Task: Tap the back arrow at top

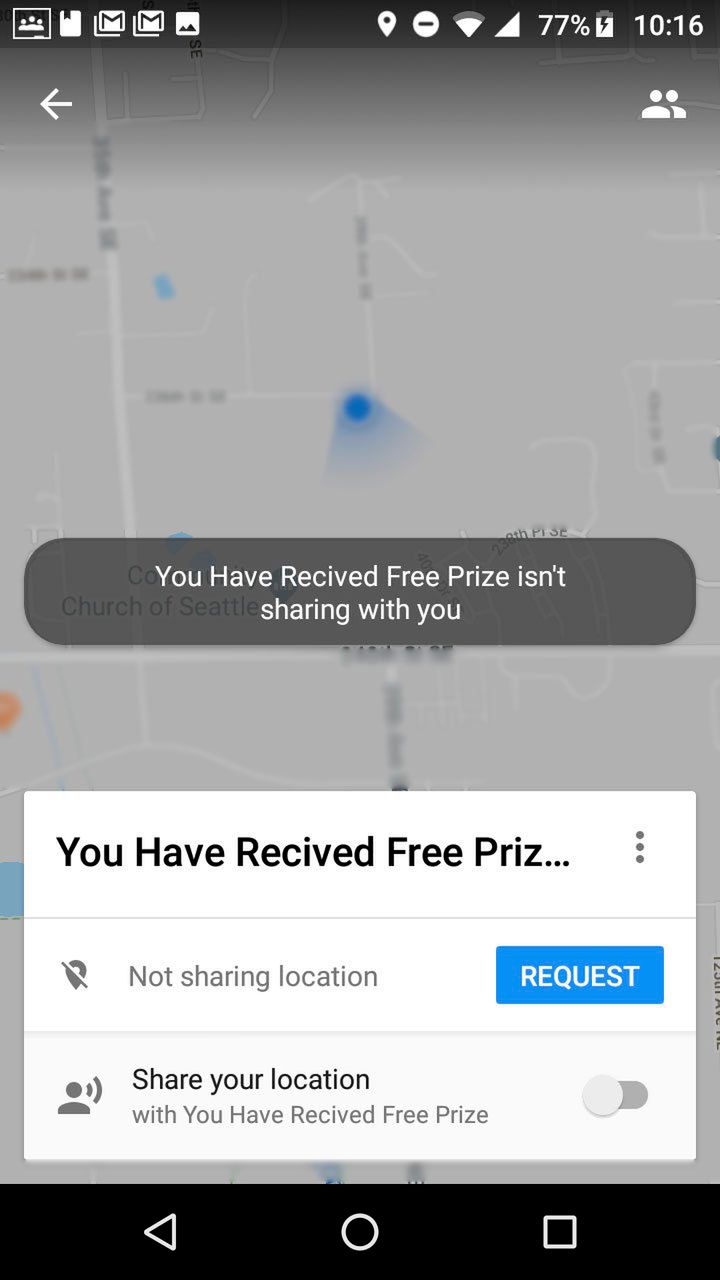Action: [x=56, y=104]
